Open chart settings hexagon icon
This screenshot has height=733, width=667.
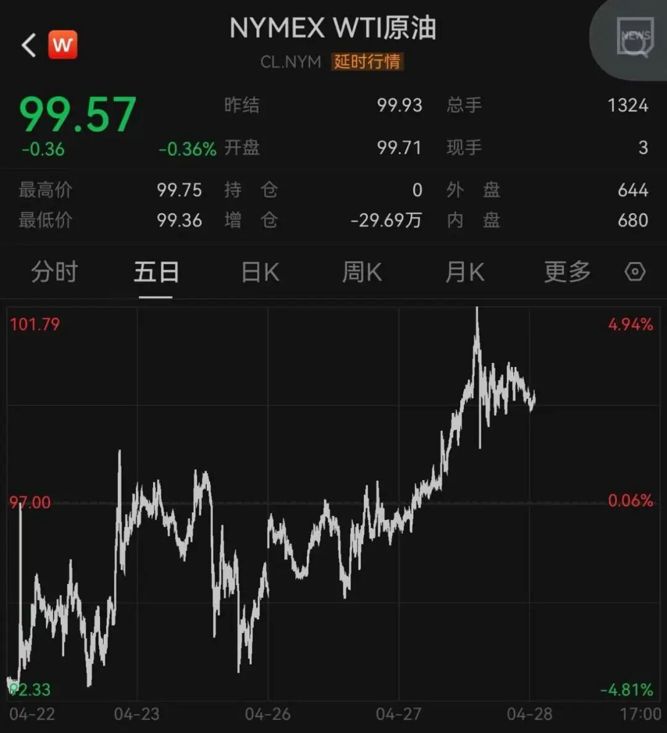[635, 272]
